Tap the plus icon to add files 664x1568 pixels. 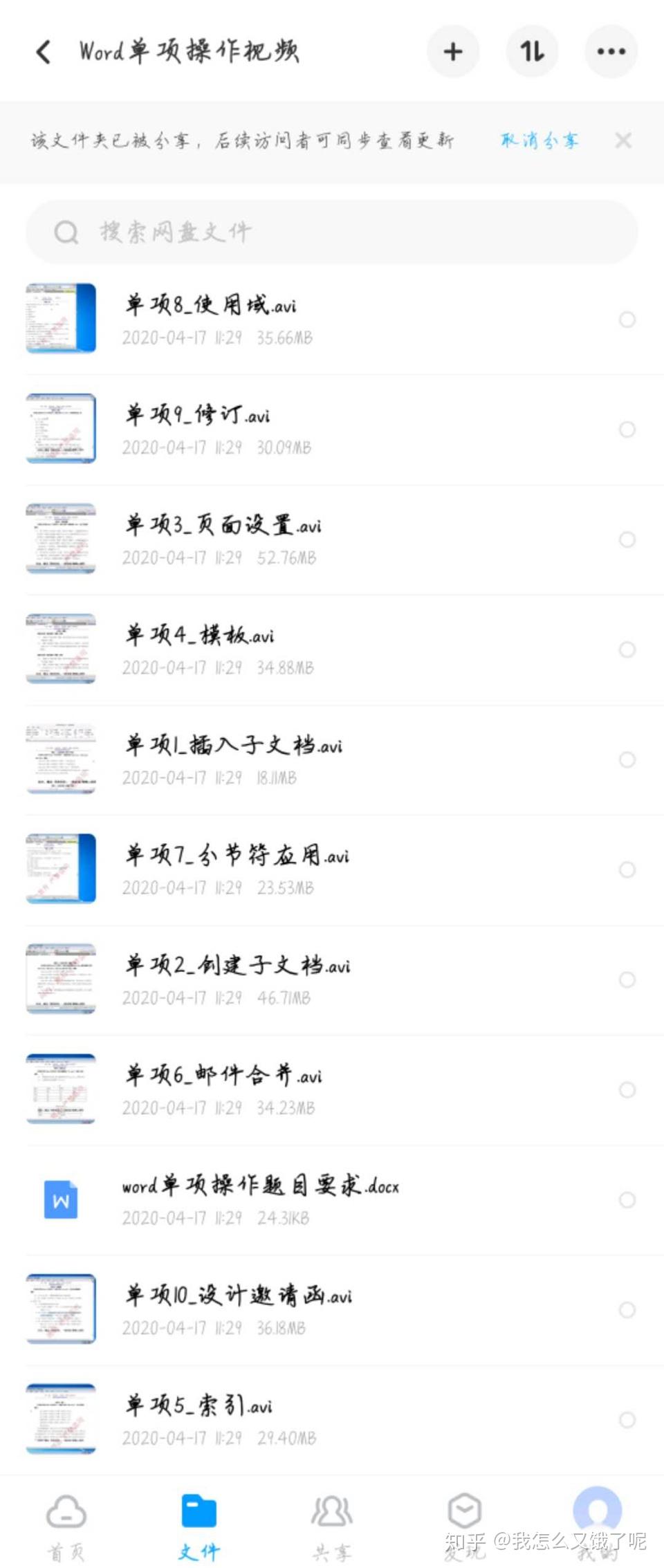pyautogui.click(x=453, y=52)
